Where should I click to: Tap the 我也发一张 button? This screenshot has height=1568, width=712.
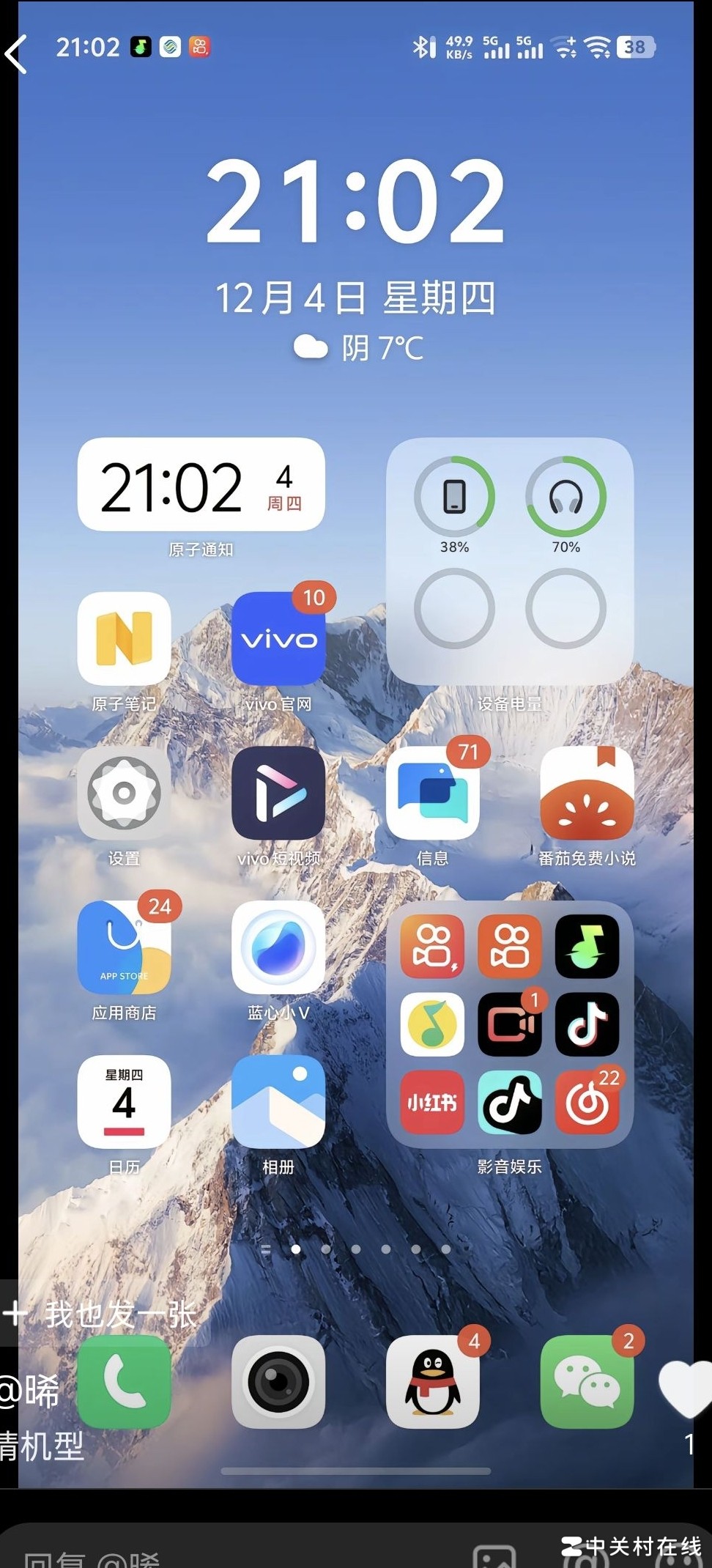[x=103, y=1314]
